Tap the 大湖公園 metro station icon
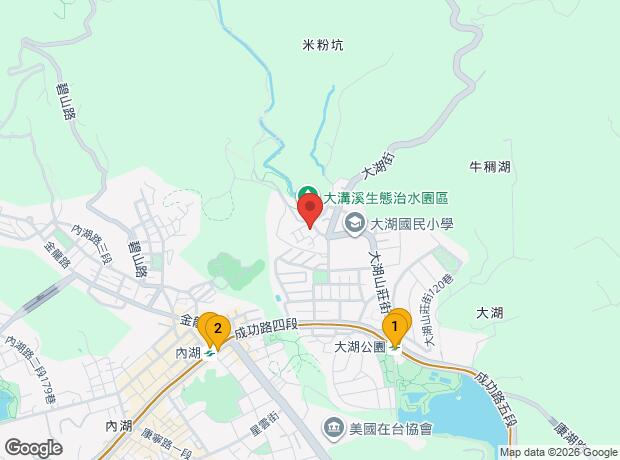The width and height of the screenshot is (620, 460). pyautogui.click(x=395, y=347)
